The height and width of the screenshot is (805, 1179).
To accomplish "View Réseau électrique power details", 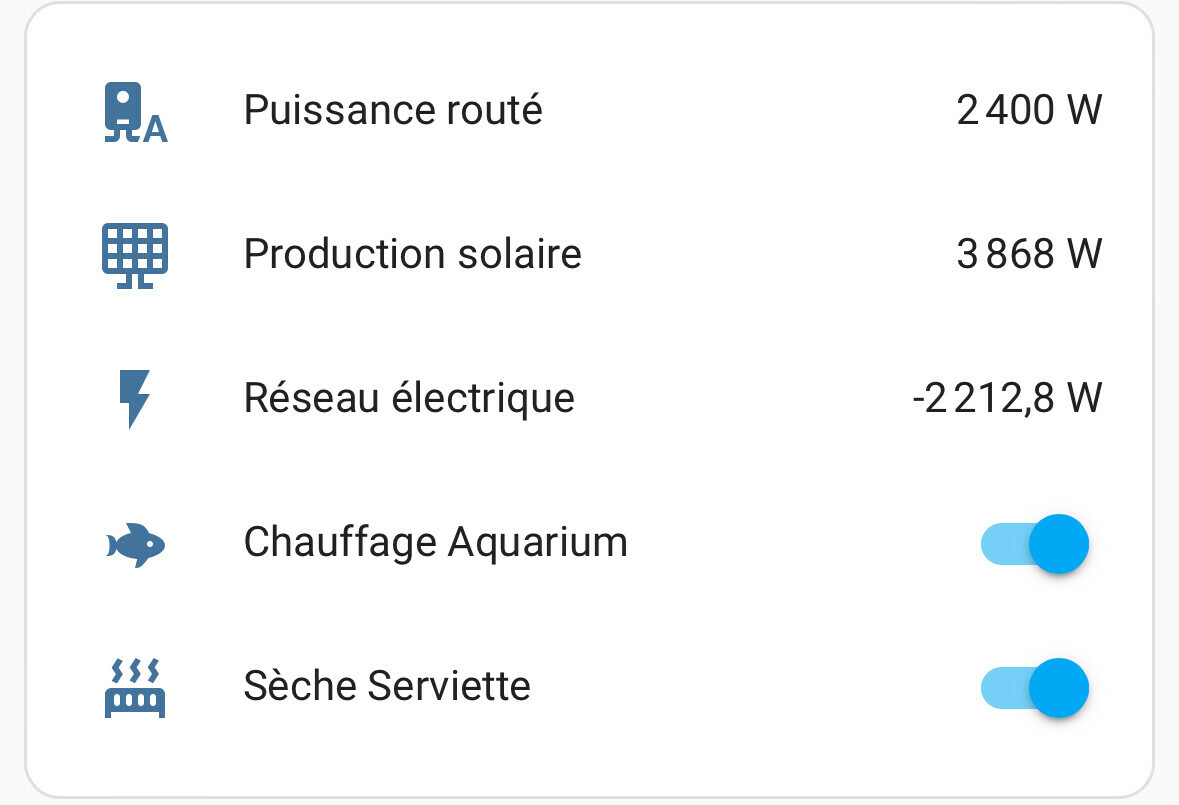I will tap(409, 398).
